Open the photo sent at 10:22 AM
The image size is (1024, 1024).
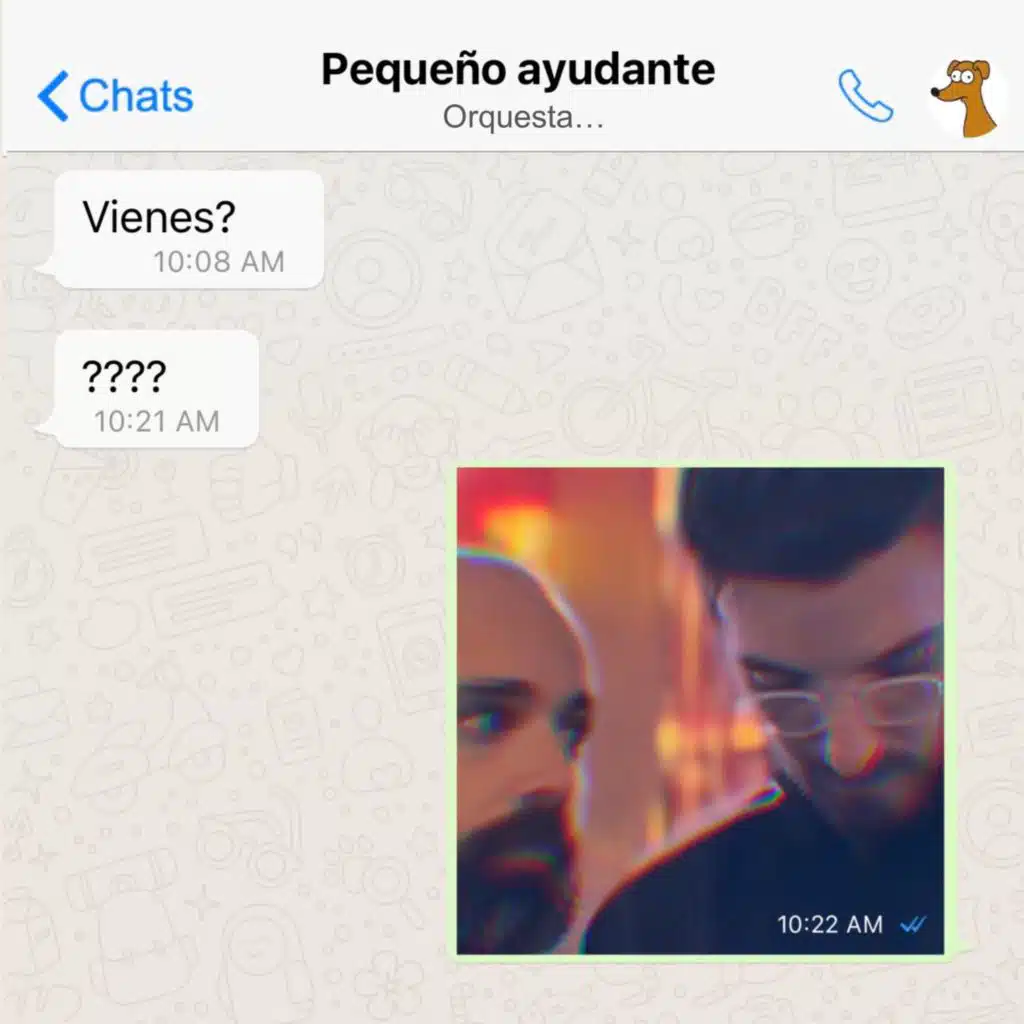(700, 711)
